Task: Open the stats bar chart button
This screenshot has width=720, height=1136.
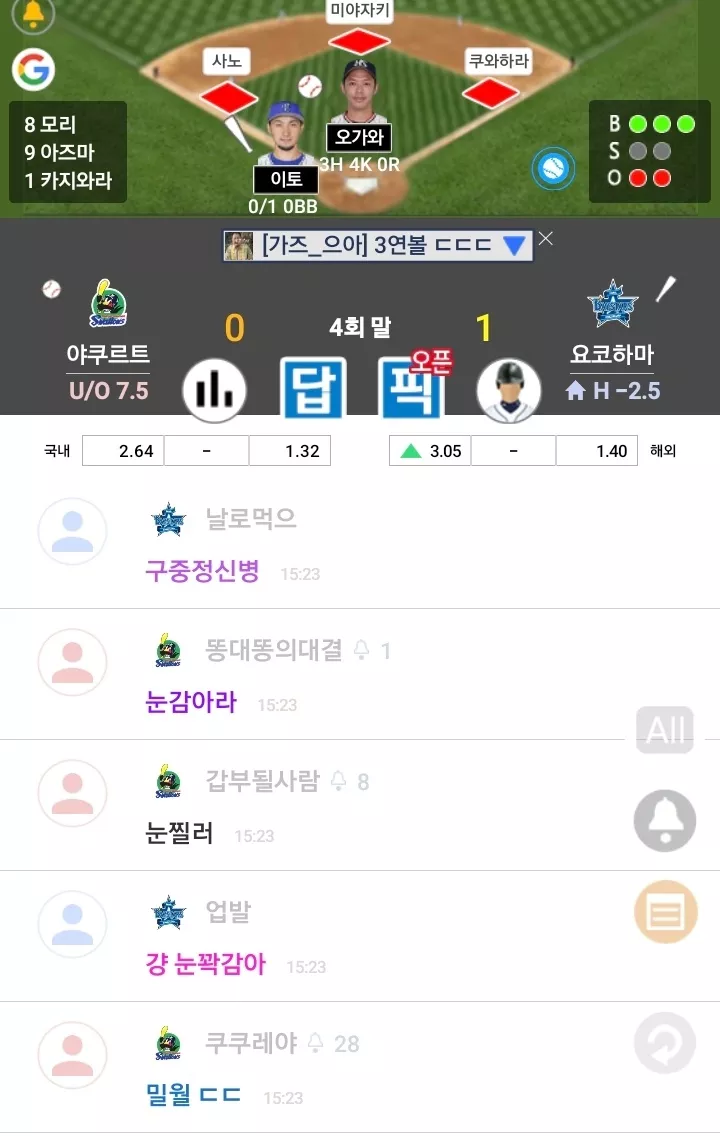Action: tap(214, 391)
